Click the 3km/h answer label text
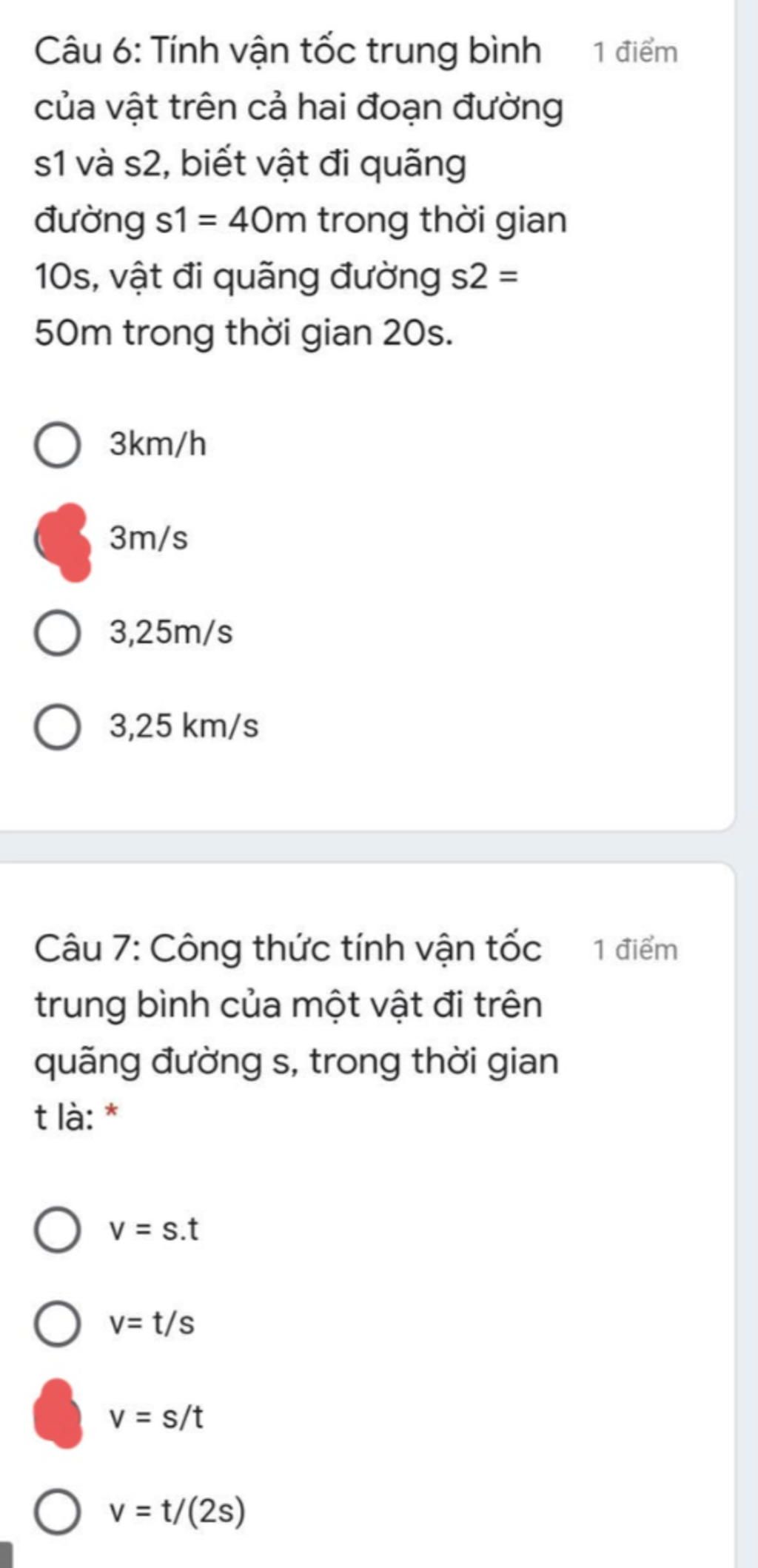 pyautogui.click(x=155, y=444)
